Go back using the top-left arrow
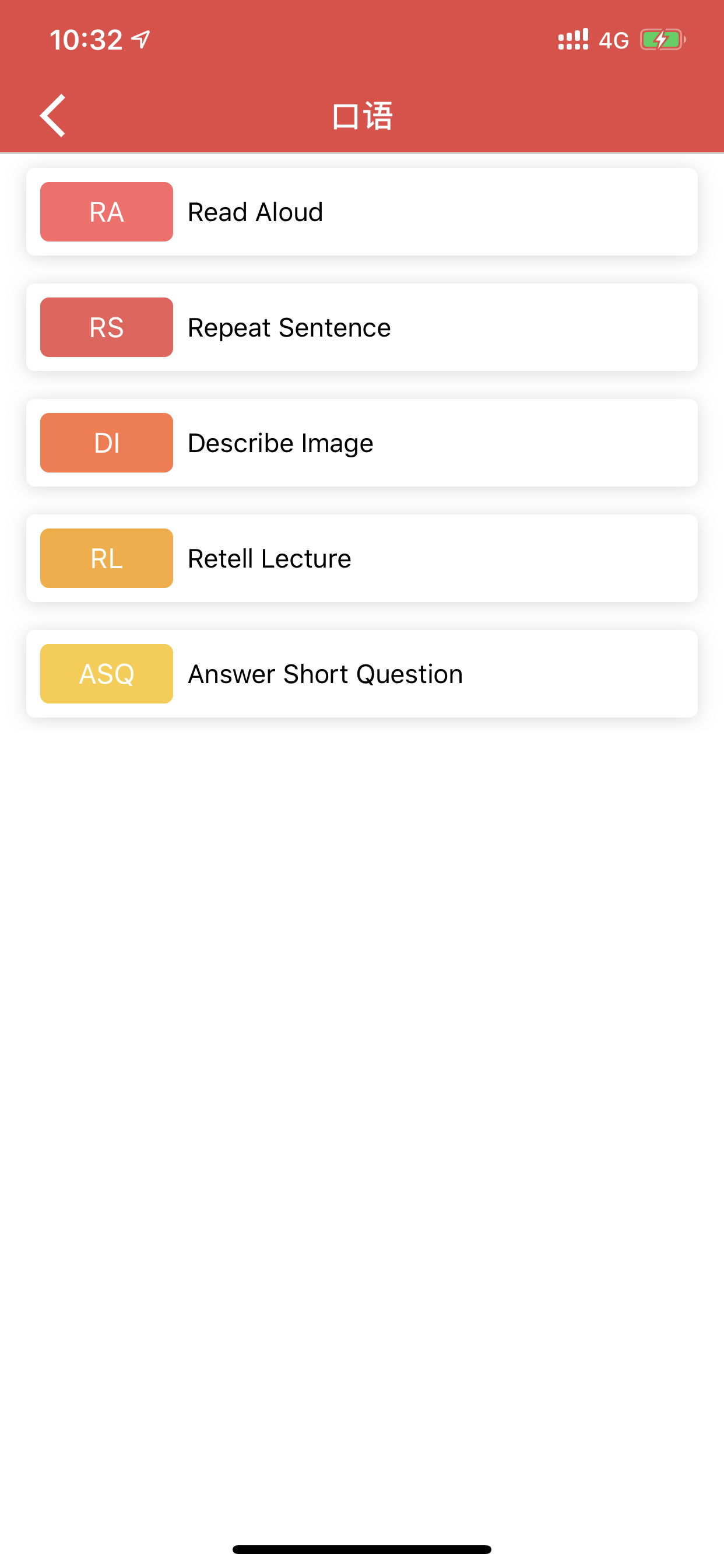The height and width of the screenshot is (1568, 724). [x=53, y=116]
